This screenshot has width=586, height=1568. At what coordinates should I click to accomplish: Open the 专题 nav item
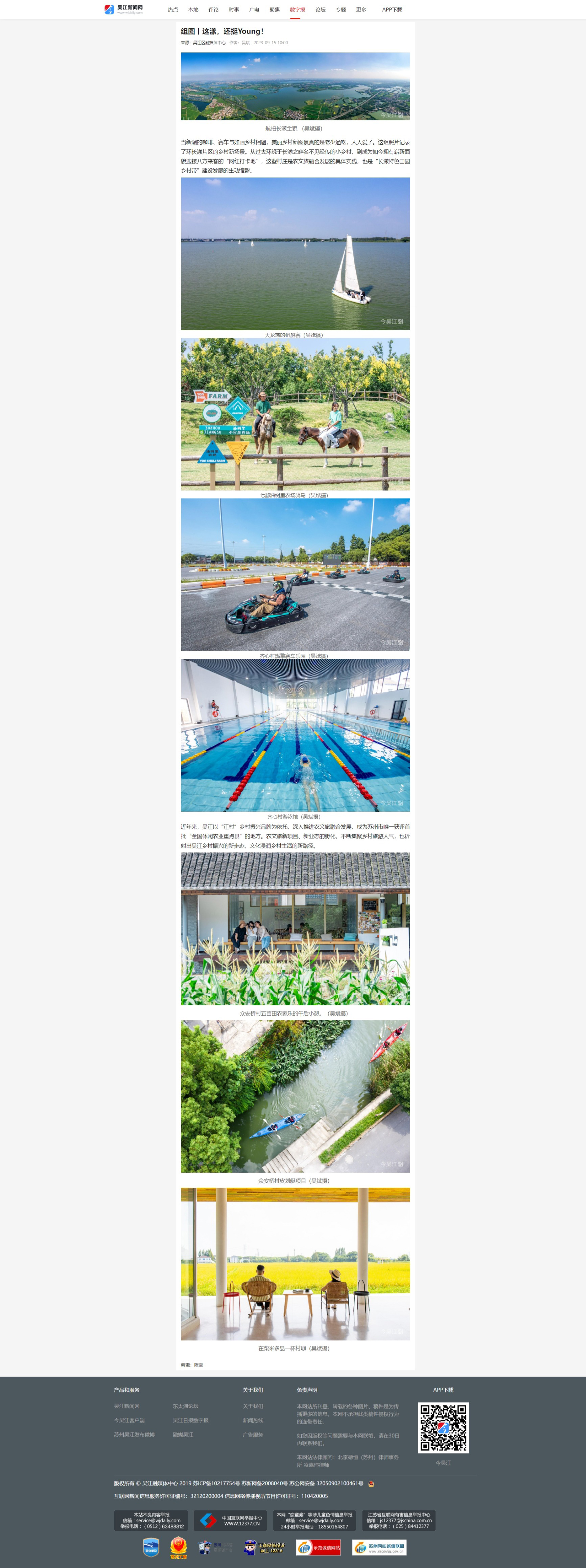pyautogui.click(x=341, y=10)
